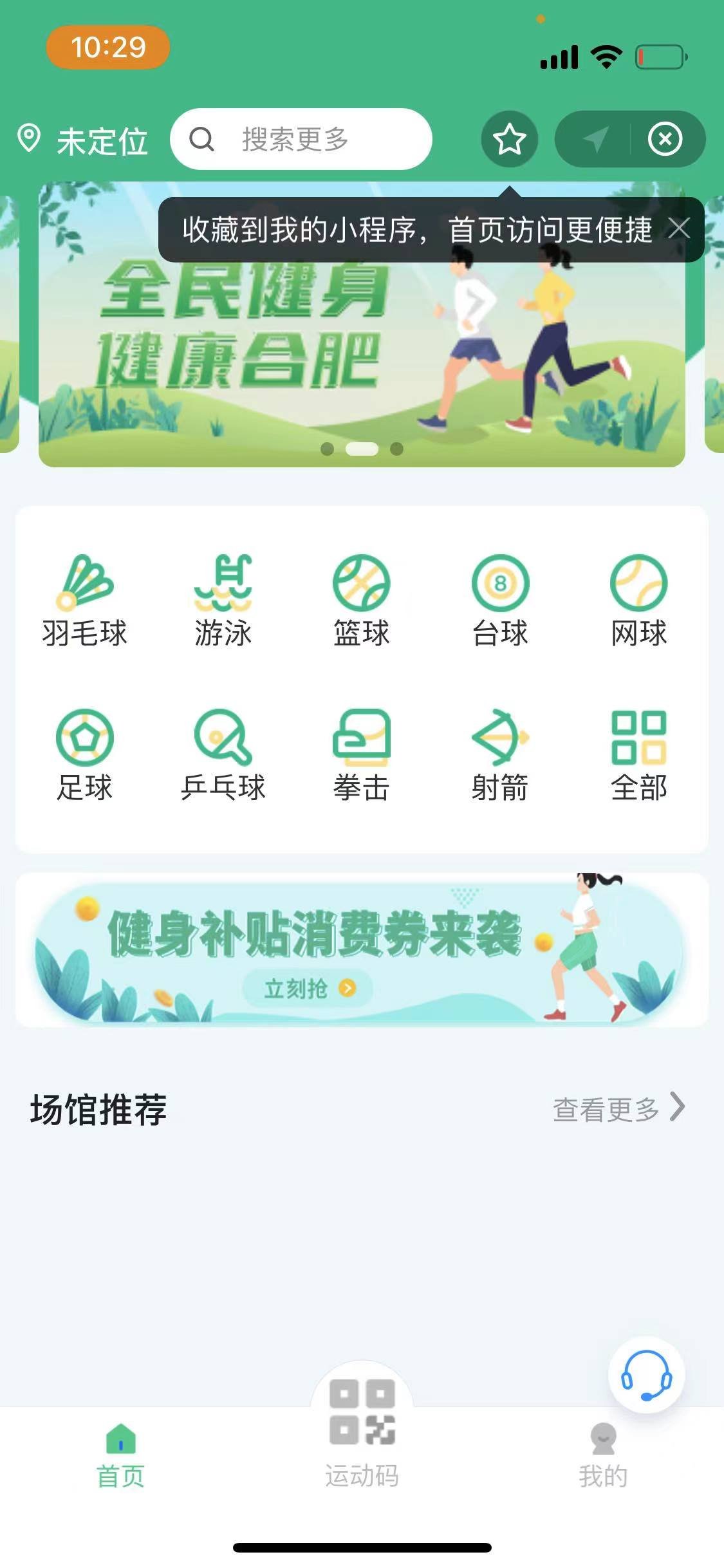724x1568 pixels.
Task: Favorite this mini program with the star icon
Action: [509, 139]
